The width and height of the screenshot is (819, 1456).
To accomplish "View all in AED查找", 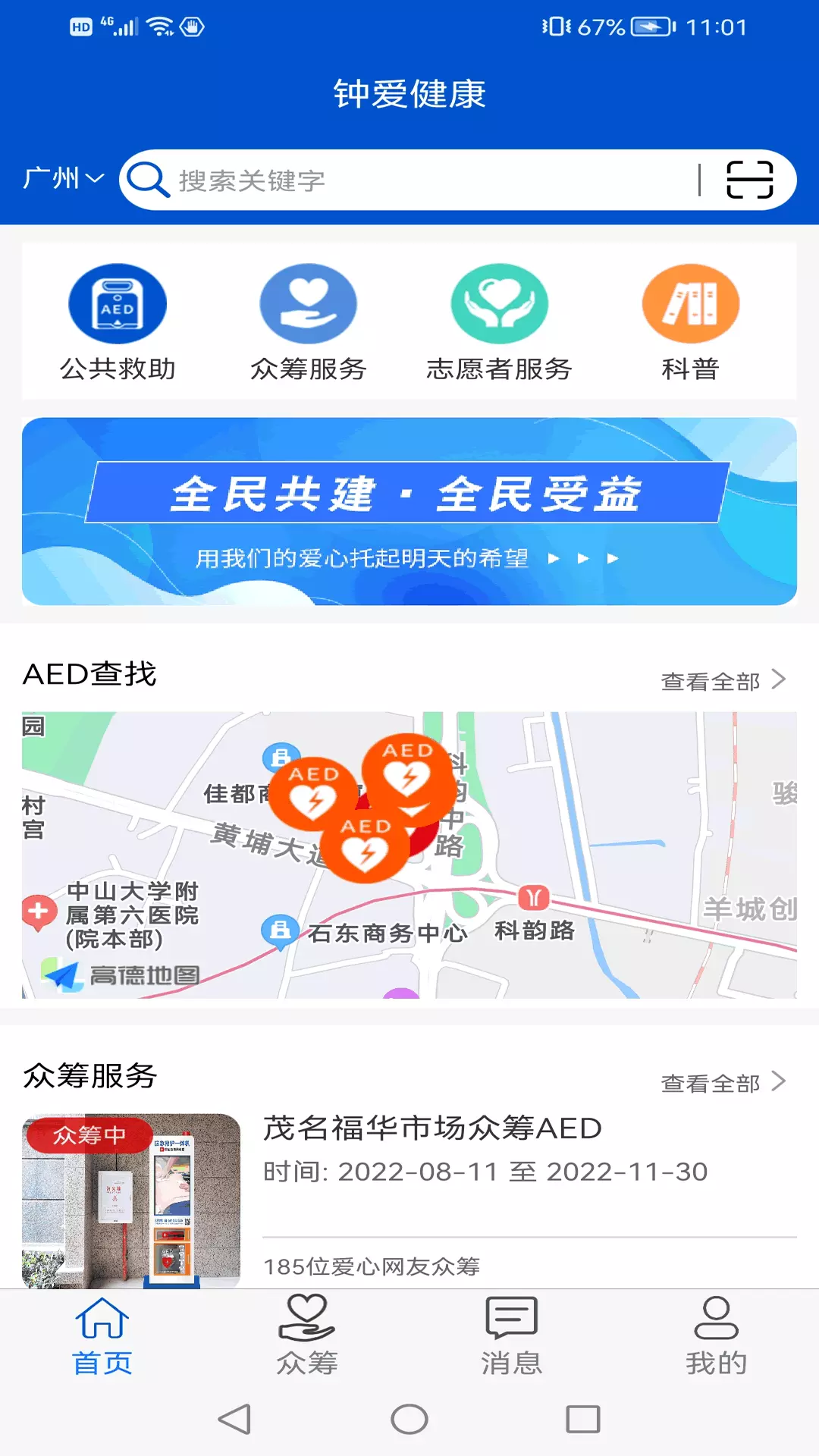I will pos(723,680).
